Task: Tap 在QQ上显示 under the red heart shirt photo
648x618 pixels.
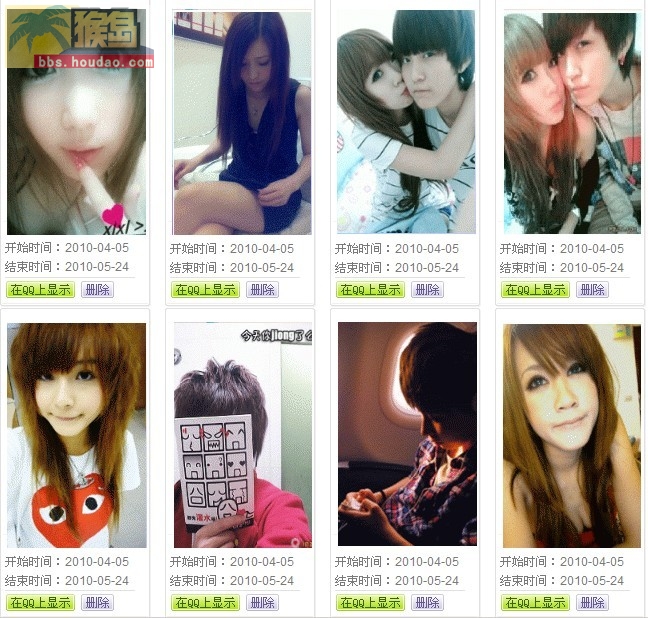Action: [40, 602]
